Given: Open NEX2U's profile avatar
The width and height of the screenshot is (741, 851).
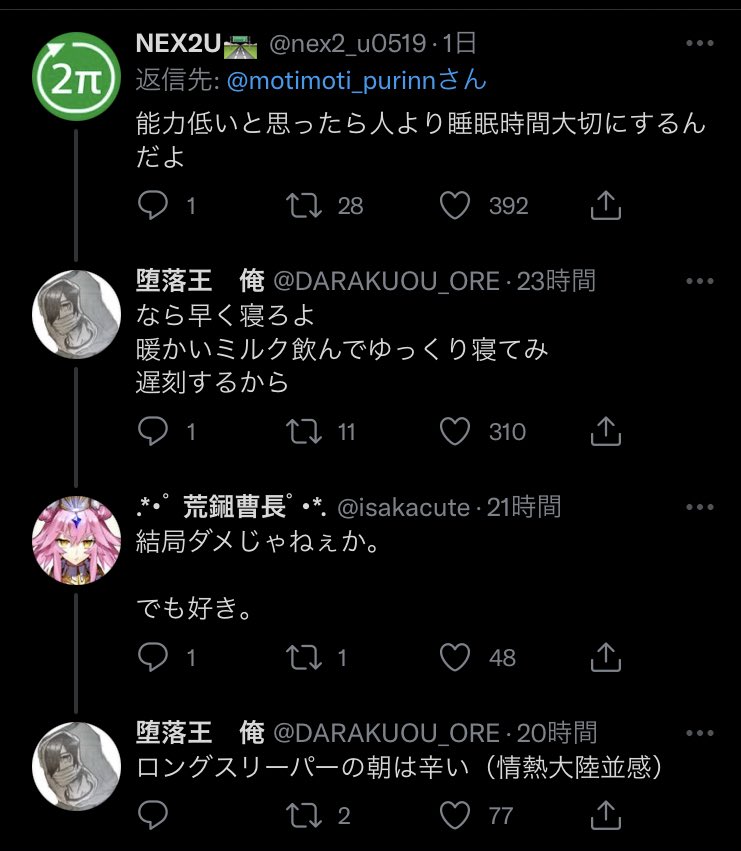Looking at the screenshot, I should [x=75, y=73].
